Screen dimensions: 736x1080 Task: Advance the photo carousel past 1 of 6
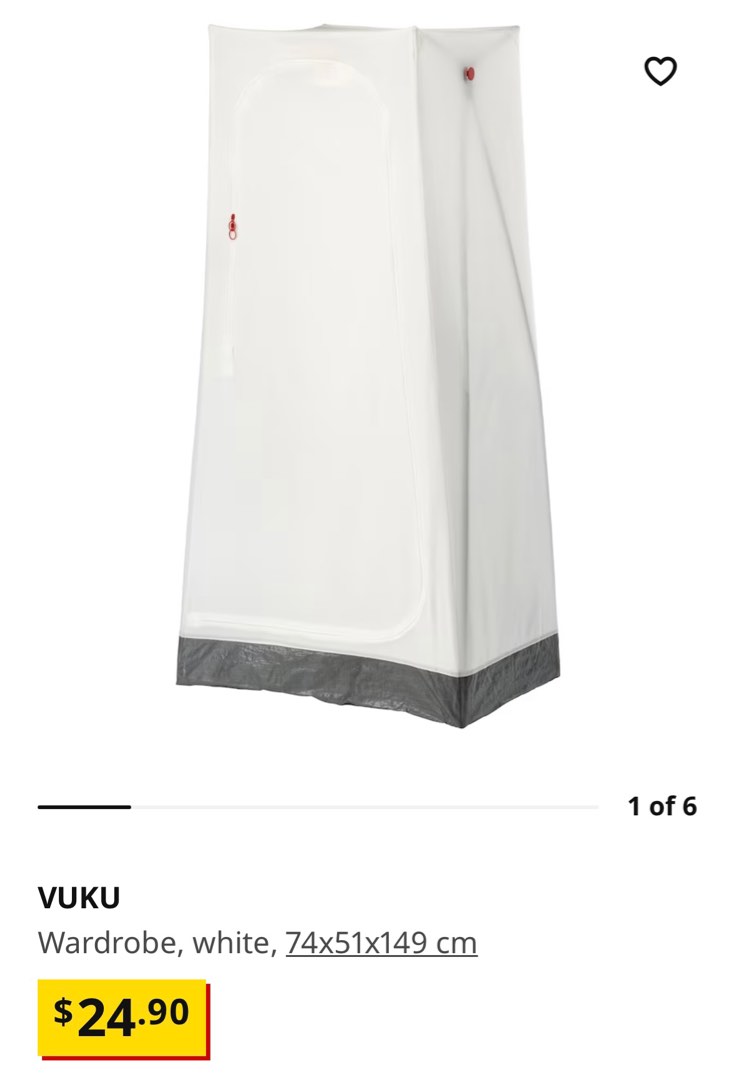tap(310, 804)
